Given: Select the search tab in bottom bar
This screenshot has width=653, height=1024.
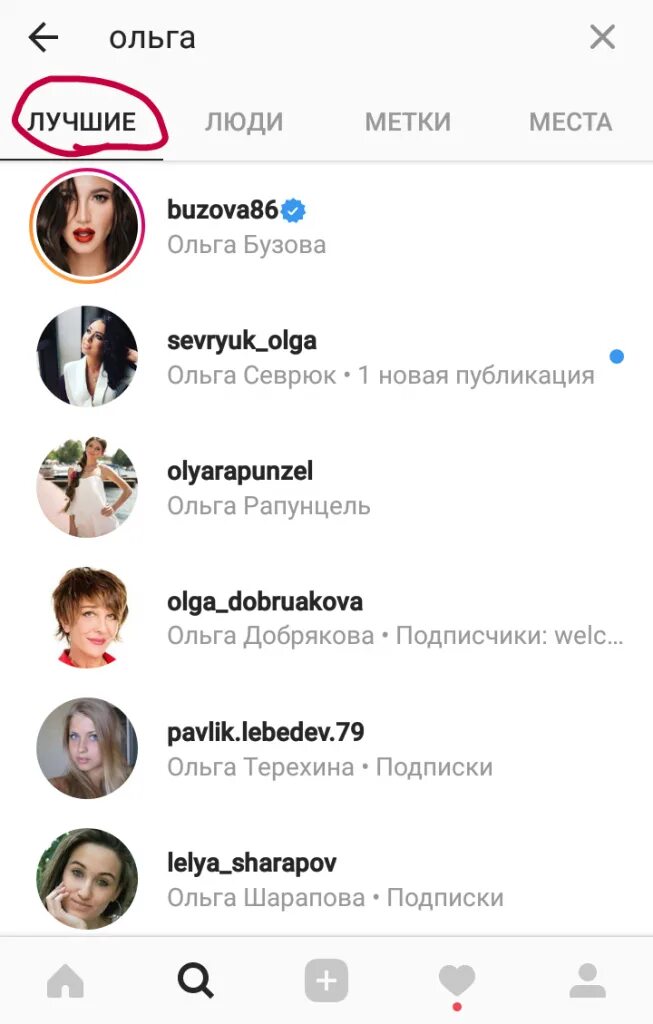Looking at the screenshot, I should coord(196,981).
